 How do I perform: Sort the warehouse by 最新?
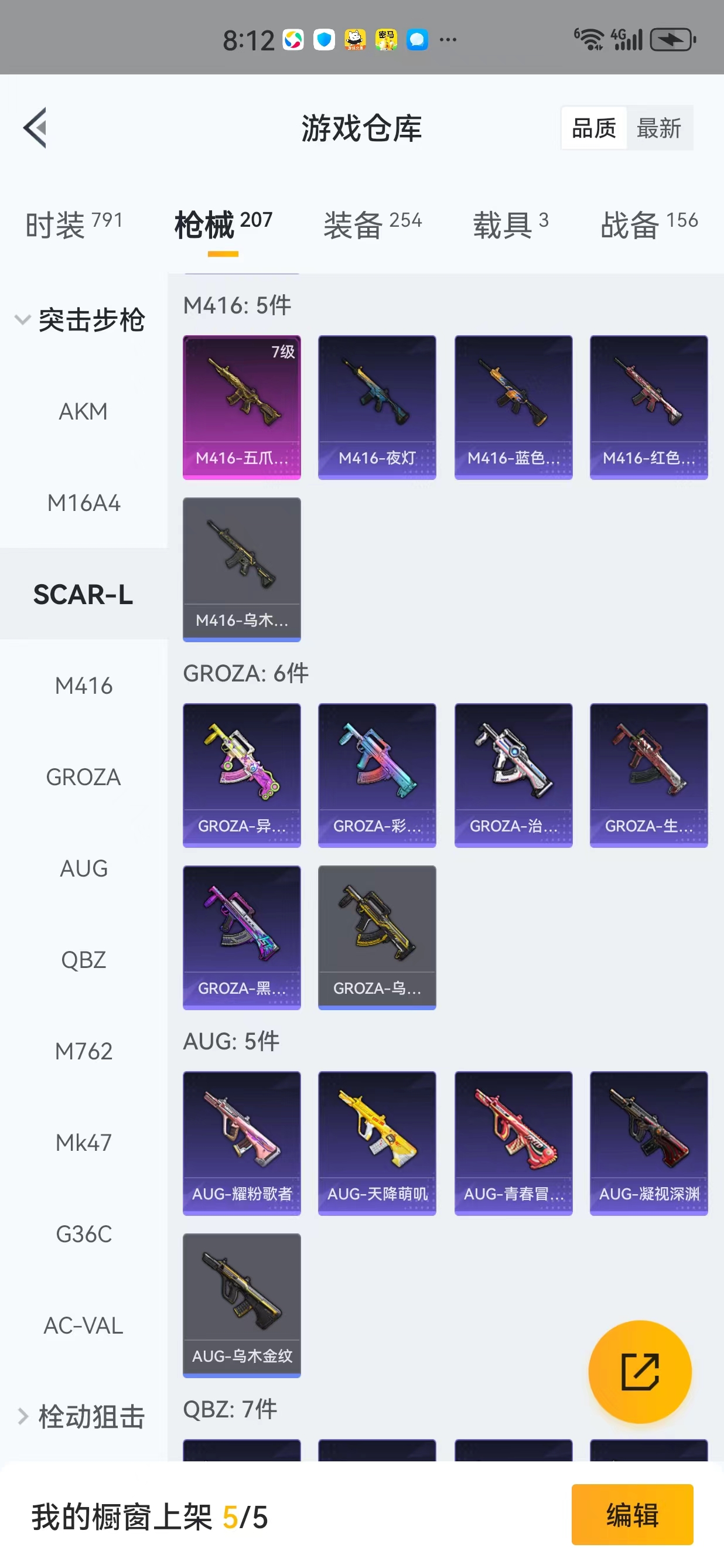coord(659,128)
